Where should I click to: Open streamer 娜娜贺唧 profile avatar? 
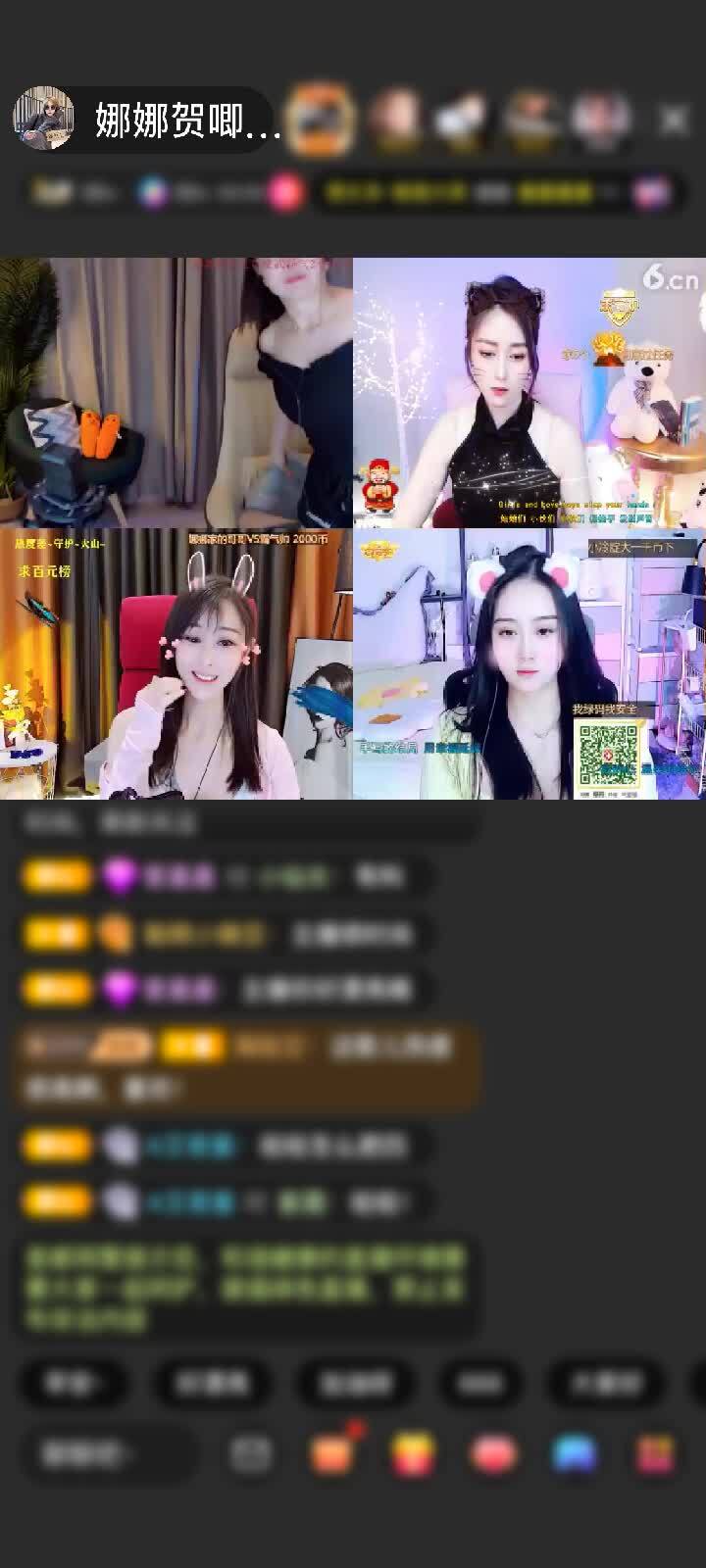44,119
